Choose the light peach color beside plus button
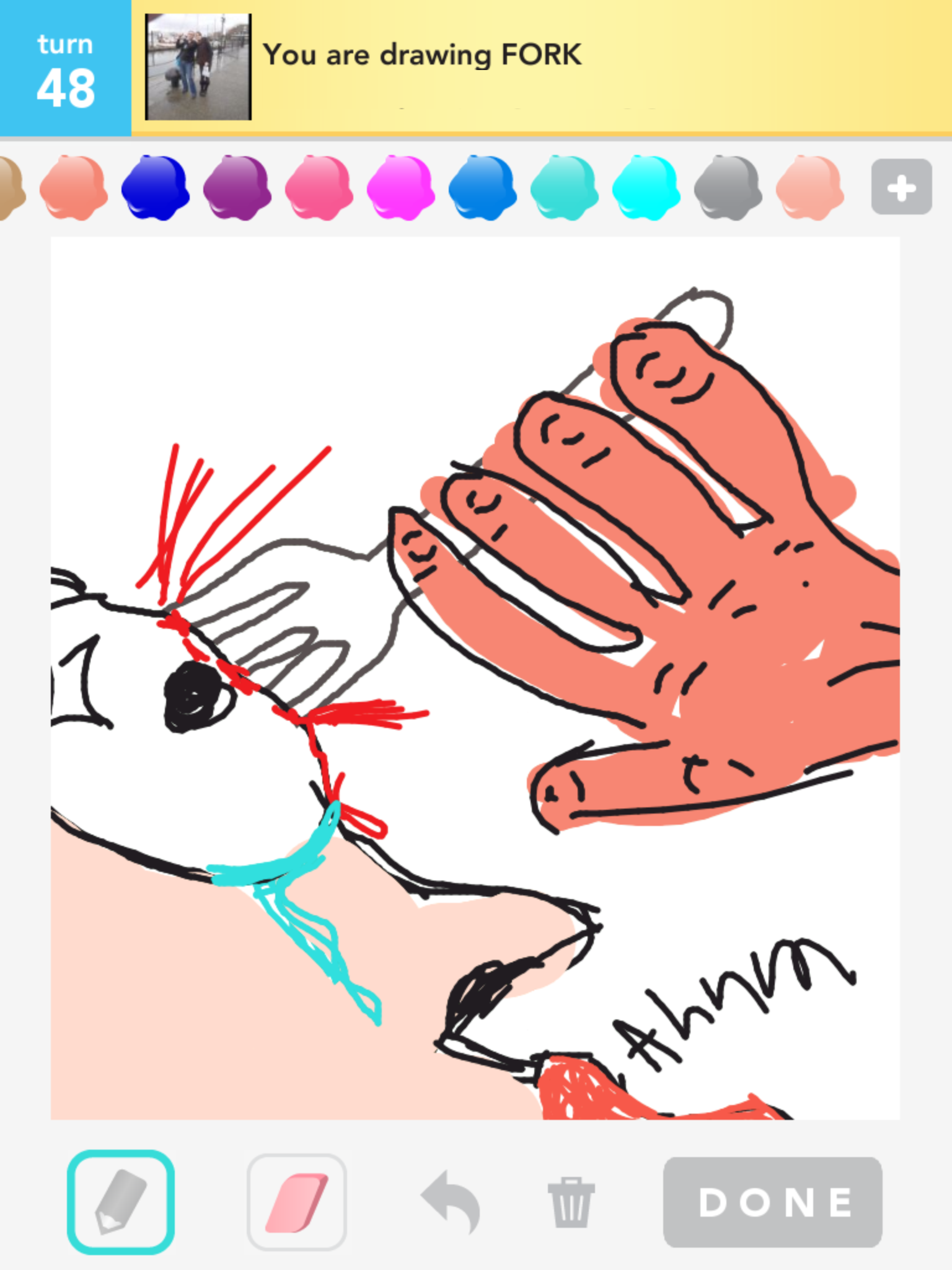This screenshot has height=1270, width=952. coord(809,187)
